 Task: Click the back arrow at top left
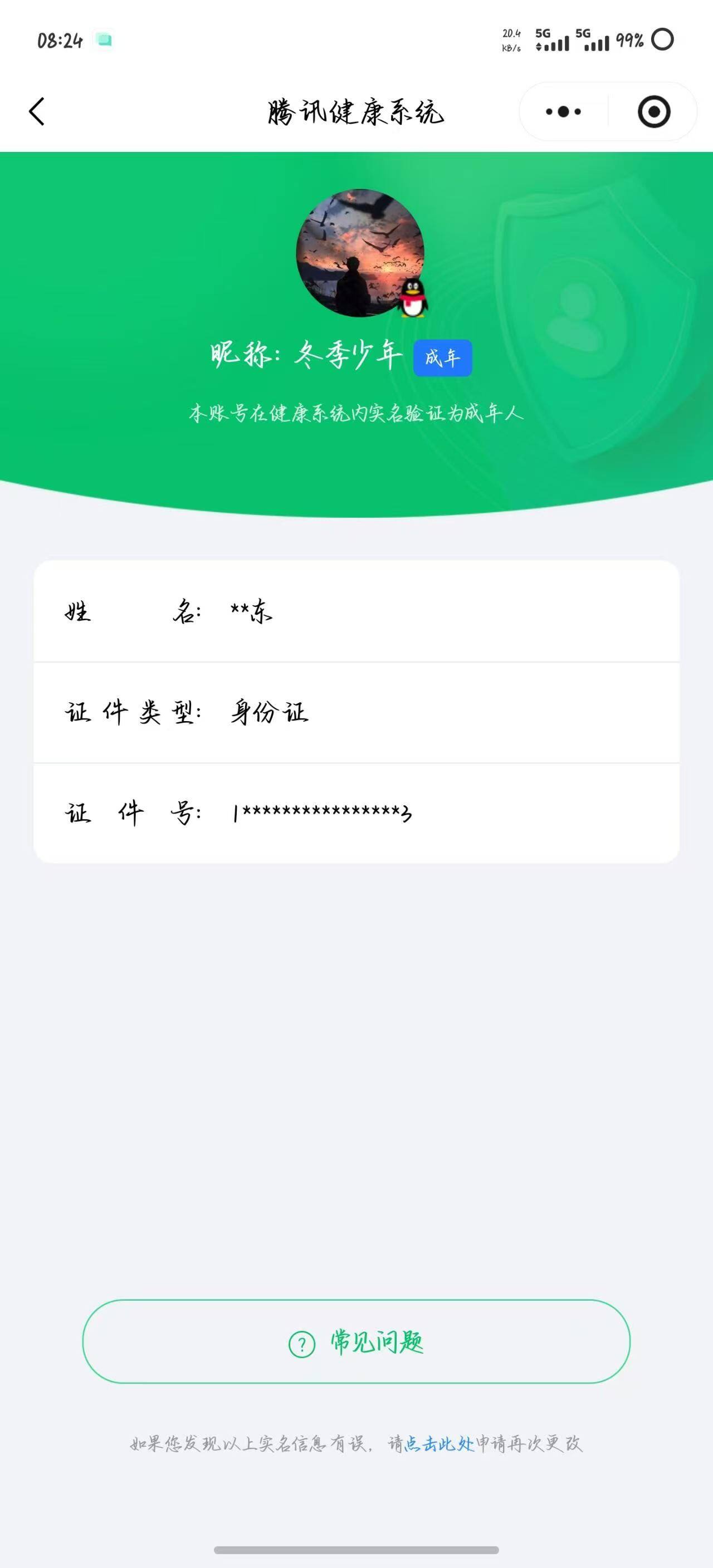click(x=37, y=111)
